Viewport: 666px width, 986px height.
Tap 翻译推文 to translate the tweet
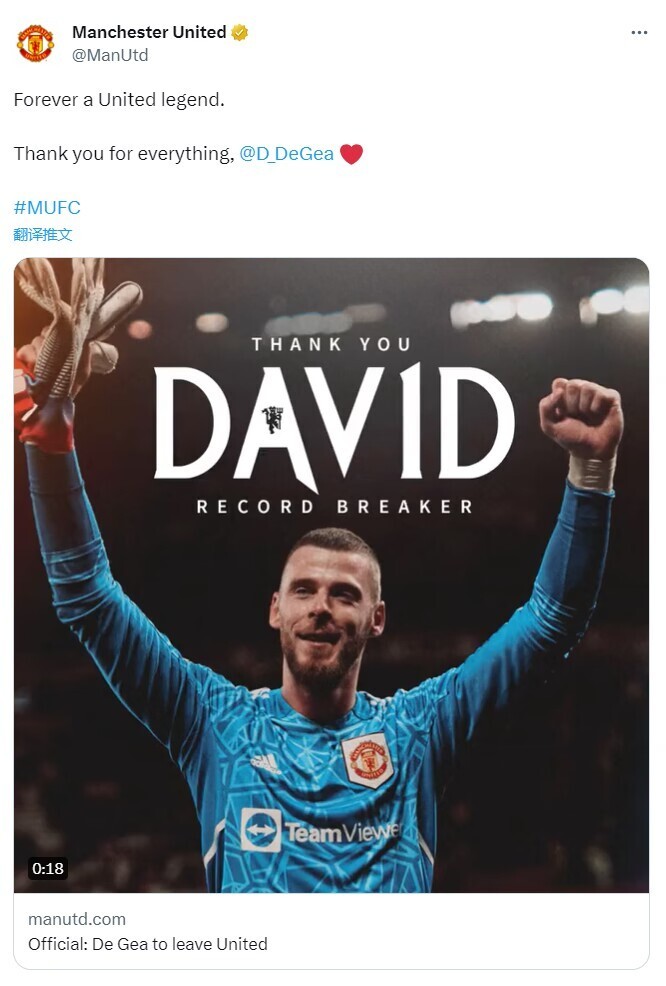pos(43,235)
